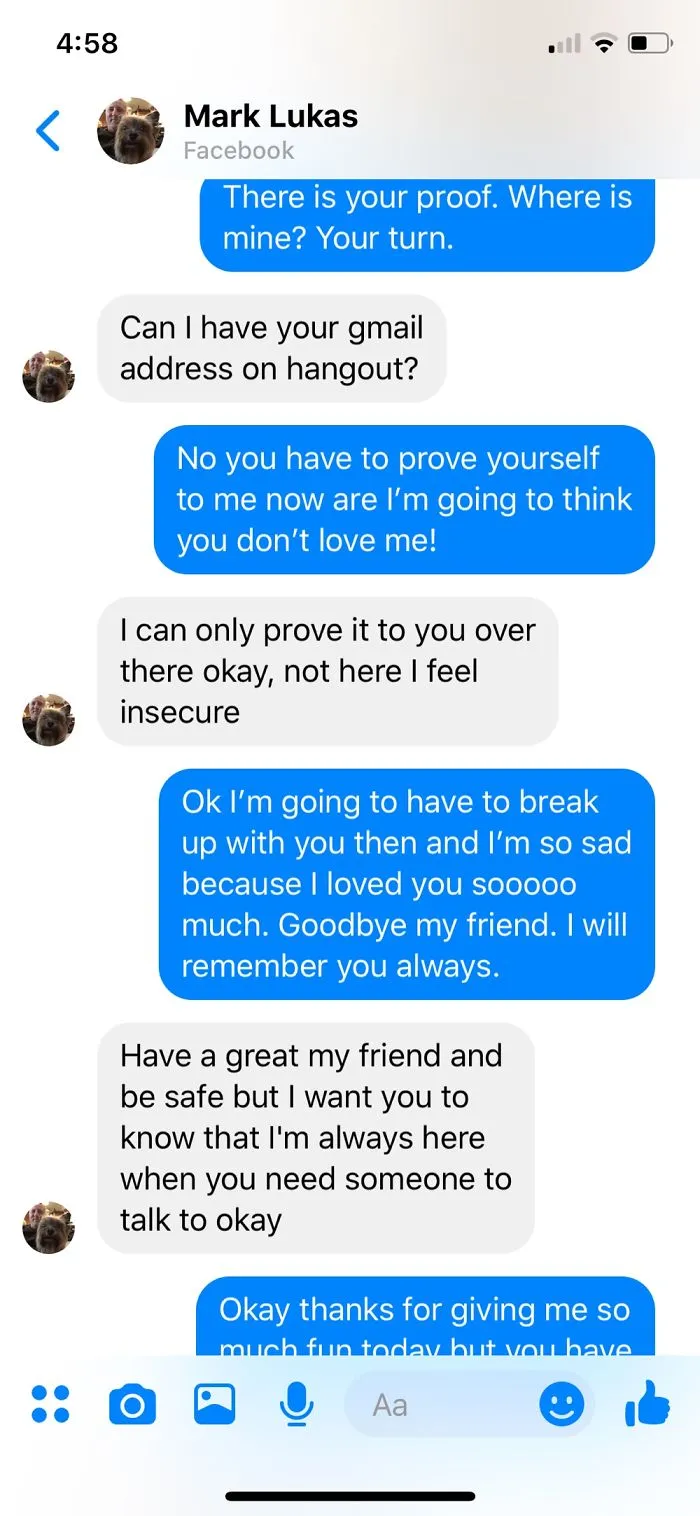This screenshot has width=700, height=1516.
Task: Go back with the blue arrow
Action: pyautogui.click(x=47, y=131)
